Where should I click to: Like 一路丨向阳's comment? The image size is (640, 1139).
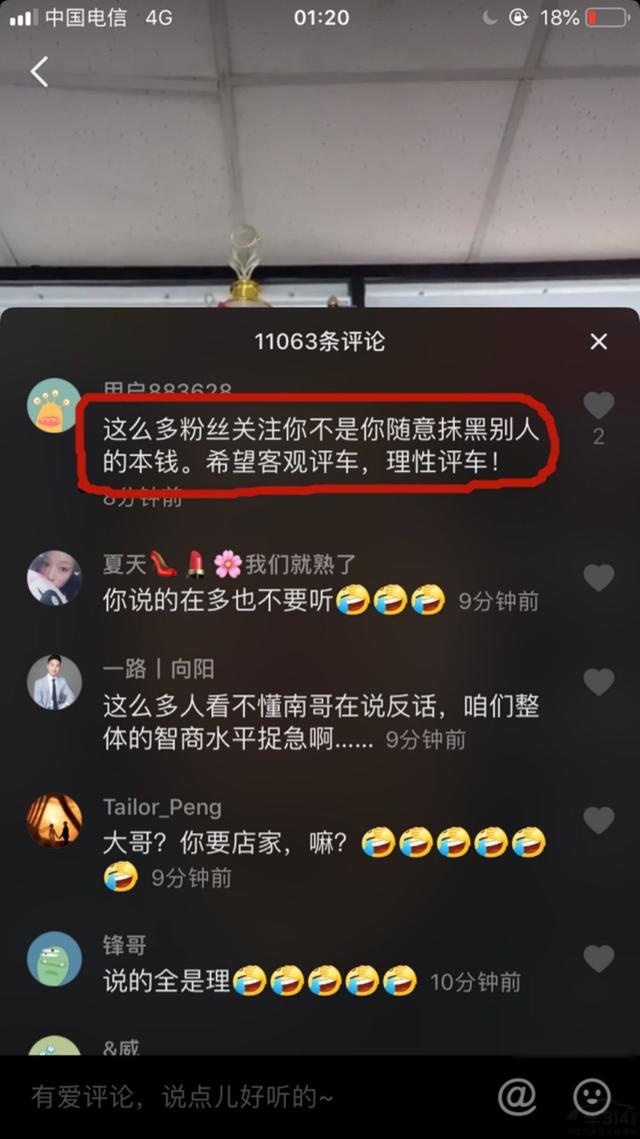pos(598,682)
